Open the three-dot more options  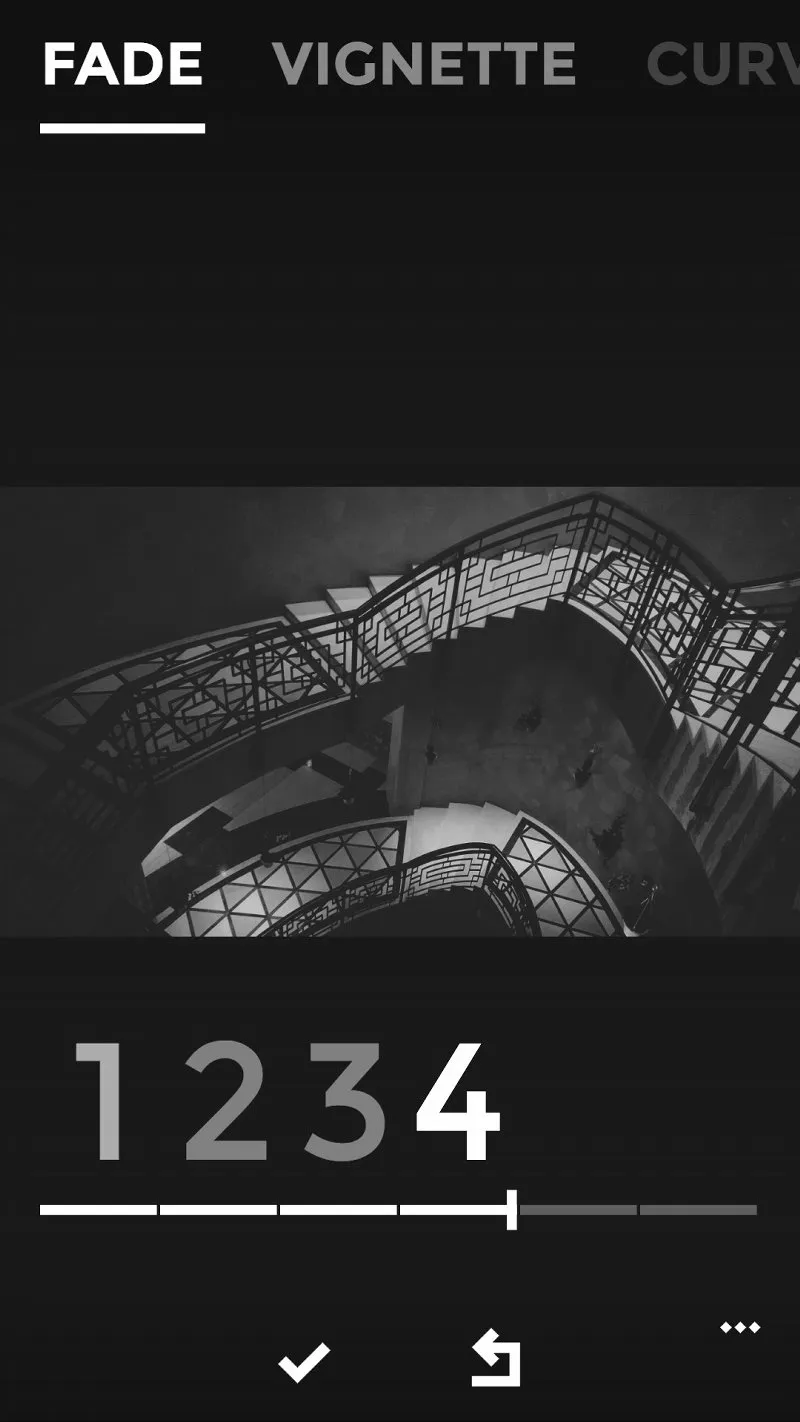(x=740, y=1328)
